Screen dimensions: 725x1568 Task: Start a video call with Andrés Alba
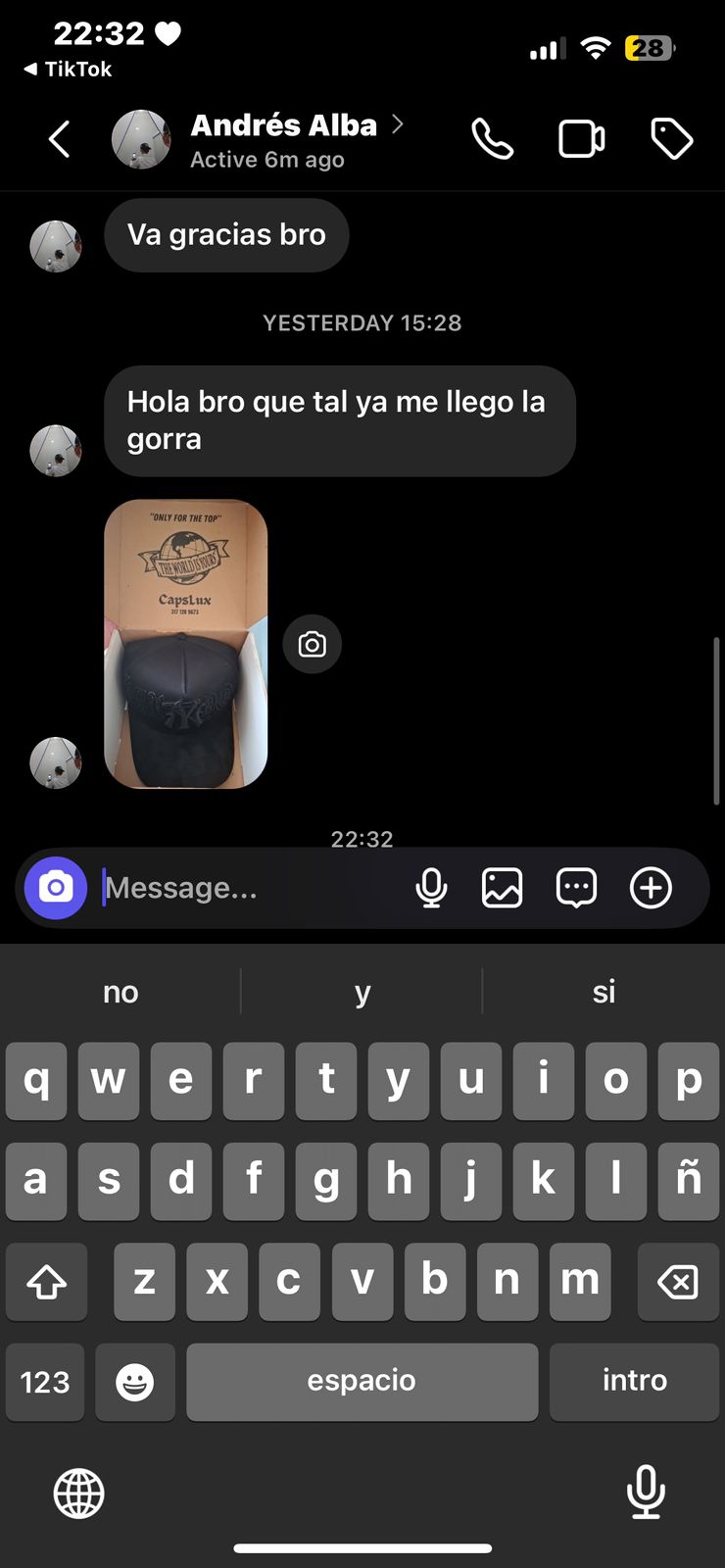click(x=581, y=139)
